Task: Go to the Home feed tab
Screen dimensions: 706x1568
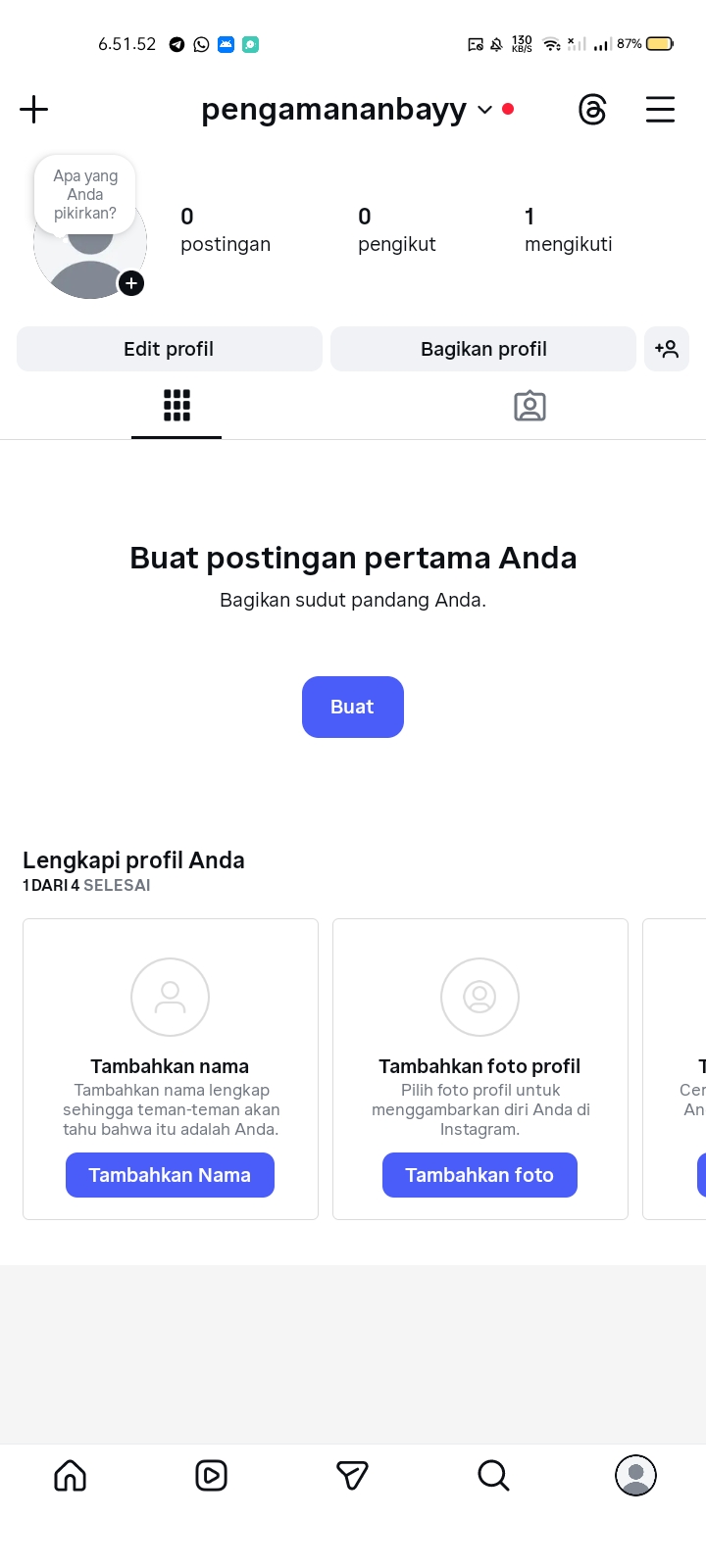Action: point(71,1475)
